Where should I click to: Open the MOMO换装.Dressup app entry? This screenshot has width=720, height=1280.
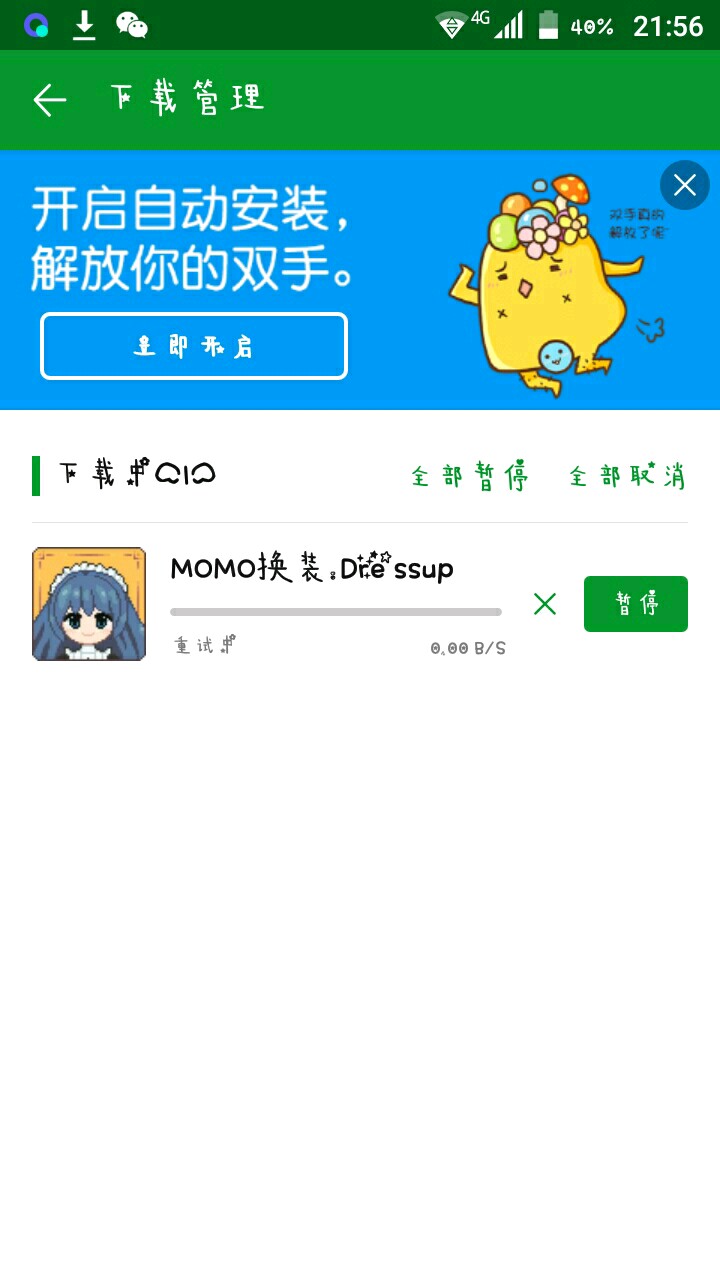[x=312, y=568]
